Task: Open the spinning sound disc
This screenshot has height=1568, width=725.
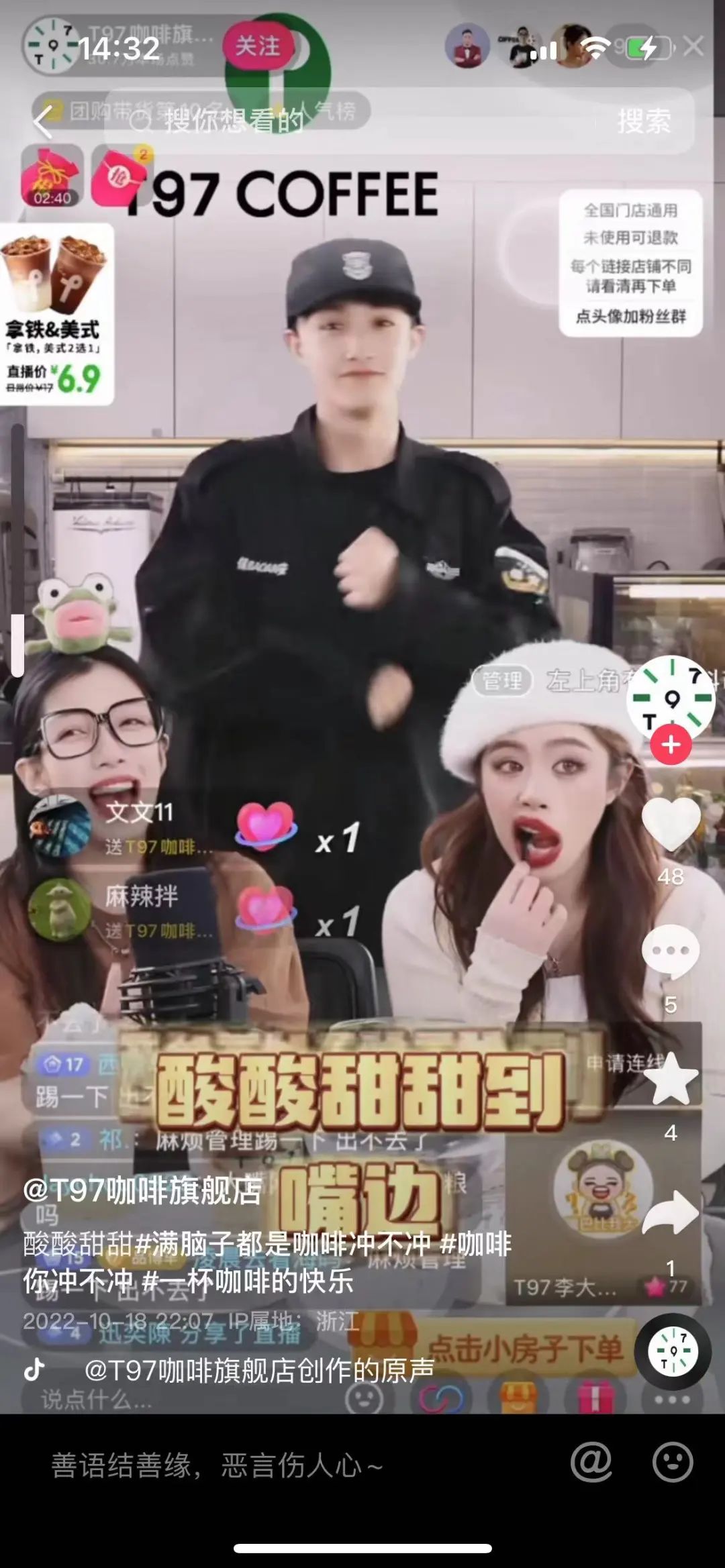Action: (673, 1351)
